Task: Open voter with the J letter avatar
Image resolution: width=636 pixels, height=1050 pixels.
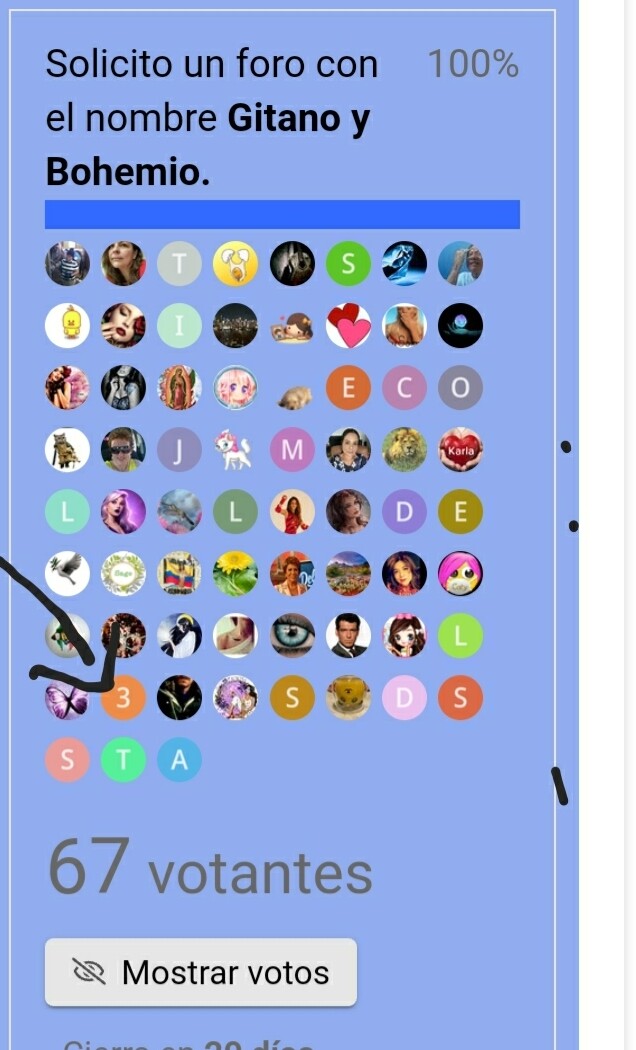Action: [x=179, y=449]
